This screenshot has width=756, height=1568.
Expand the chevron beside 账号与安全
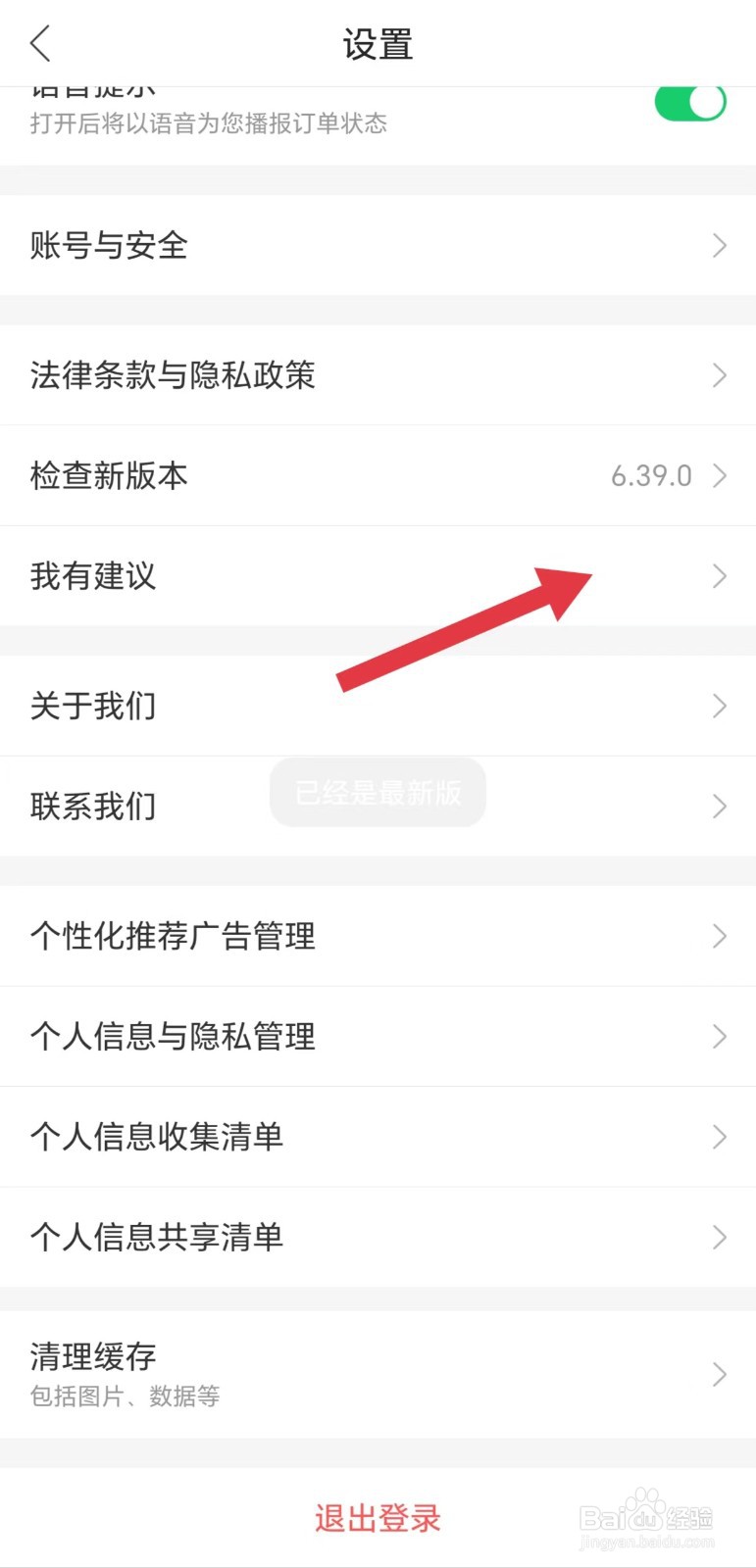(719, 246)
